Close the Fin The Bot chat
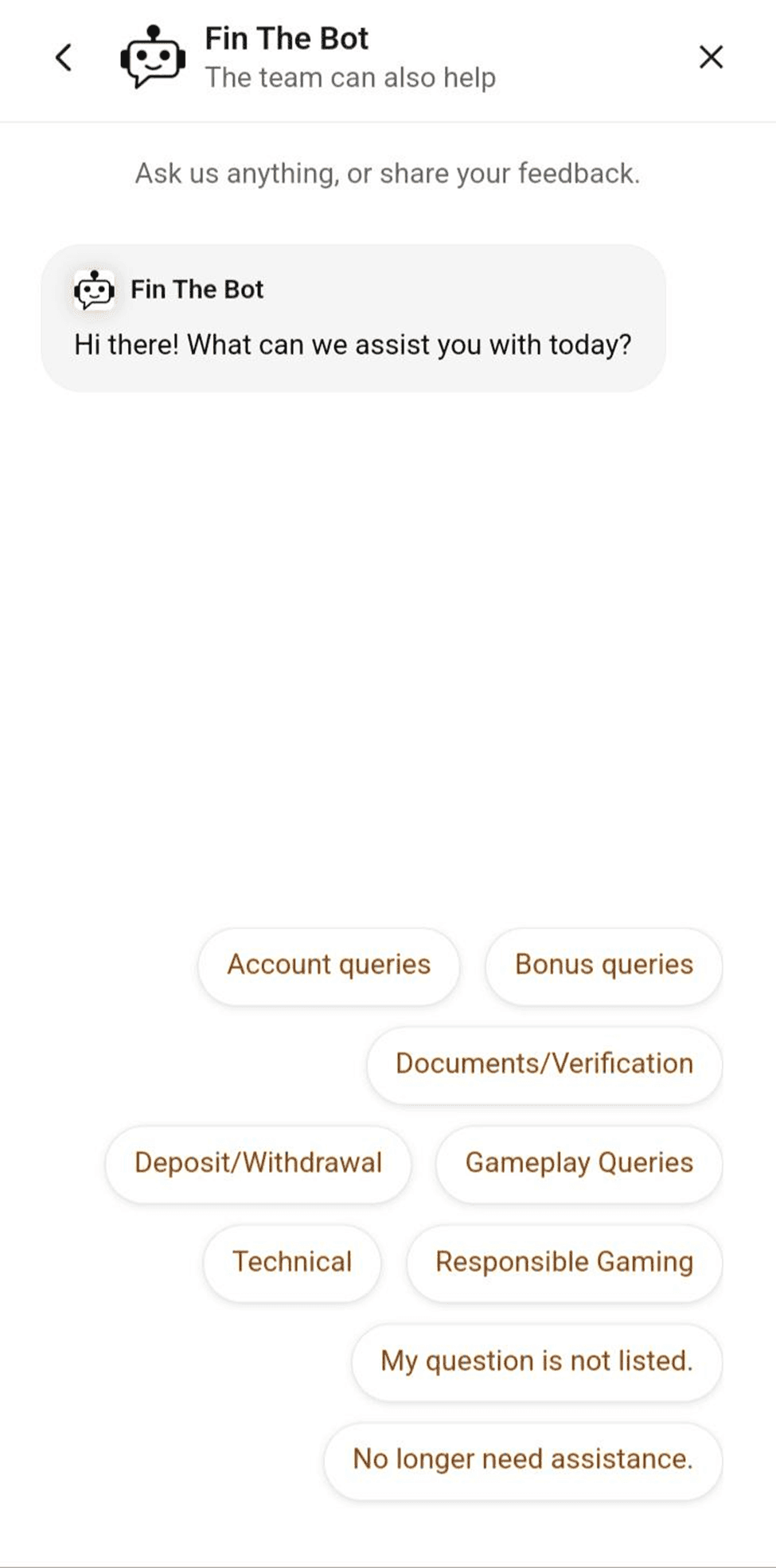 711,57
